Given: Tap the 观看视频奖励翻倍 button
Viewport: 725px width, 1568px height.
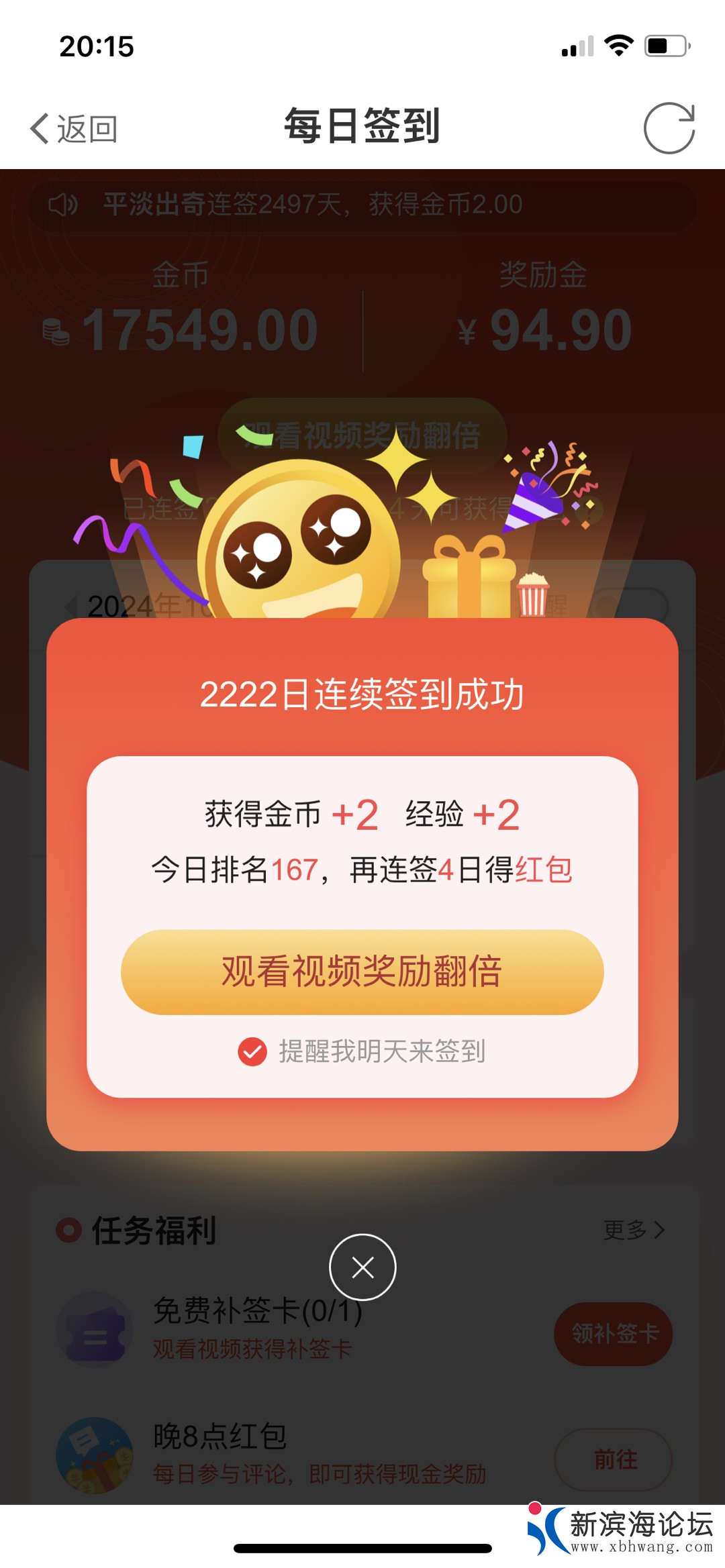Looking at the screenshot, I should tap(362, 972).
